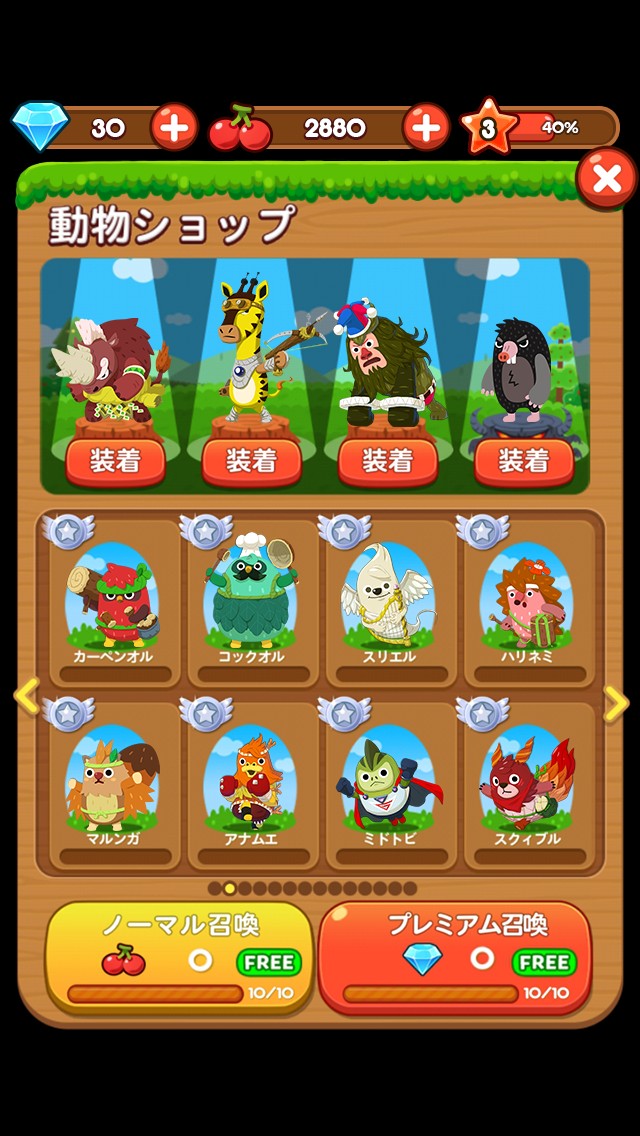Select the スクィブル animal card
Screen dimensions: 640x1136
pos(526,785)
